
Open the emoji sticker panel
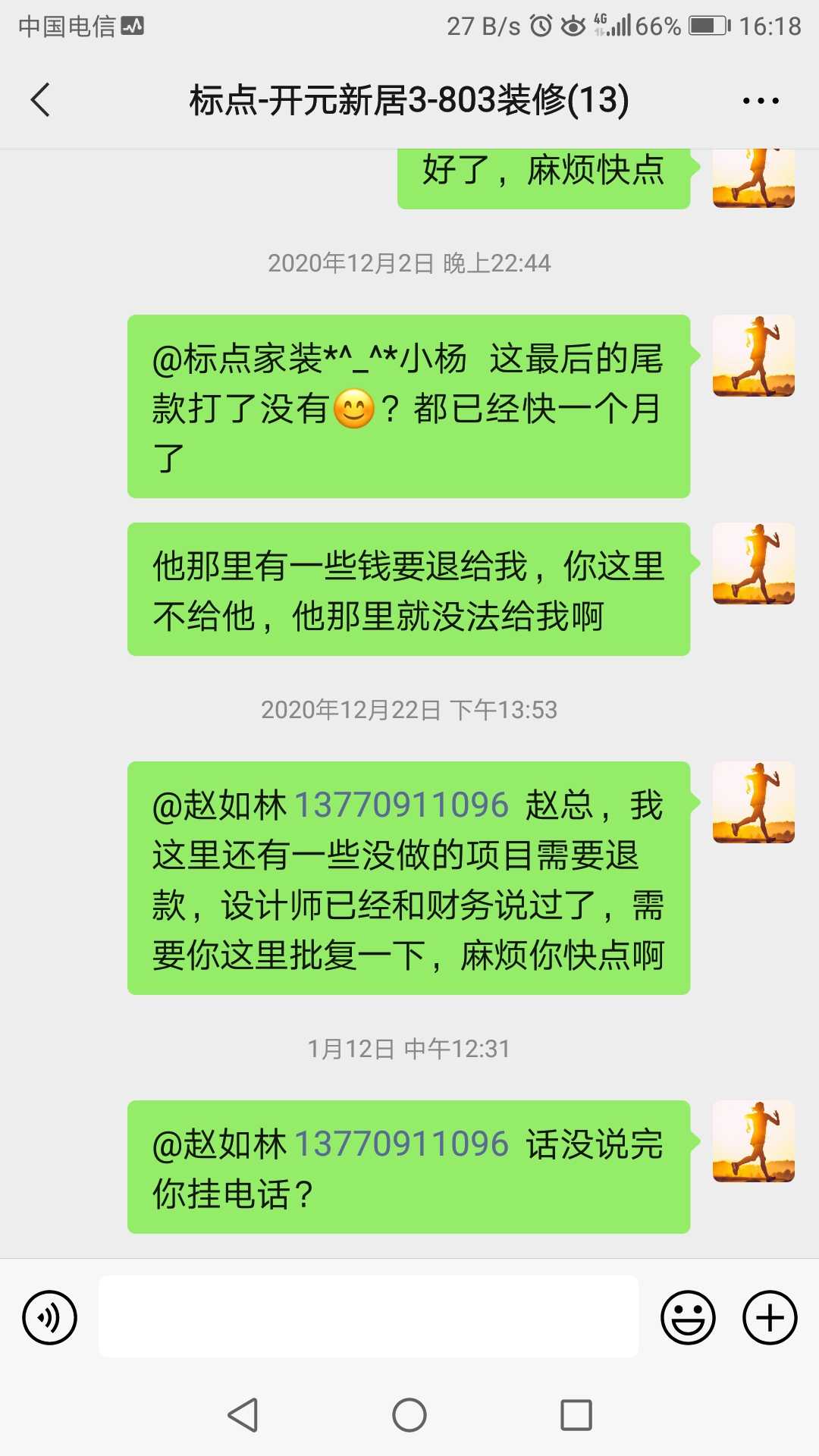(x=688, y=1317)
